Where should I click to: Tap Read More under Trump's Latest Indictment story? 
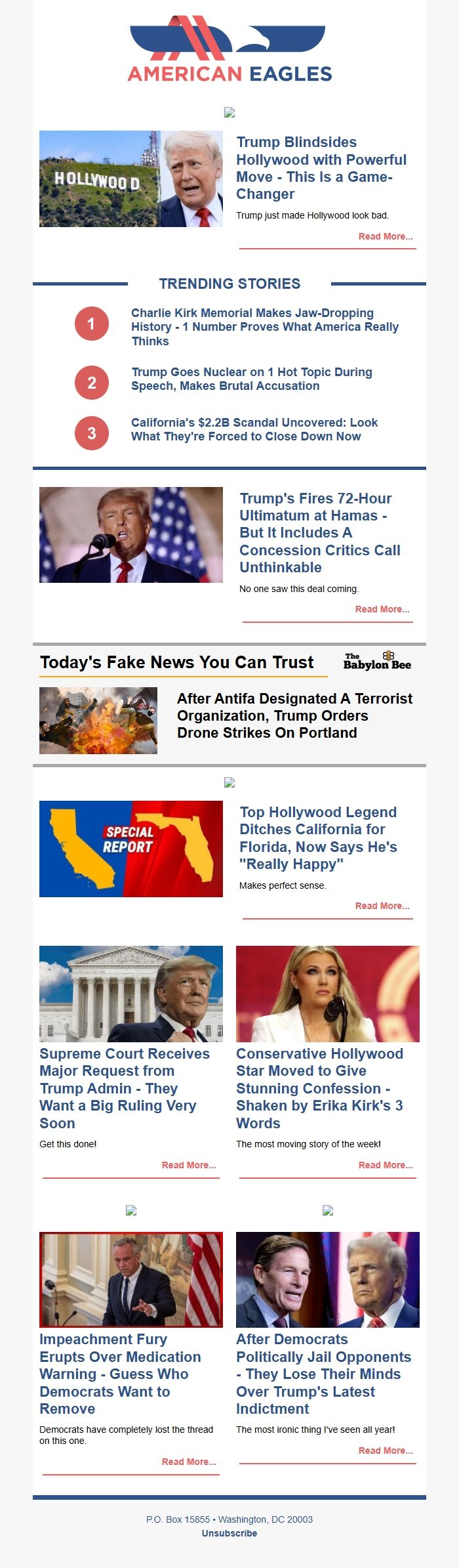pos(386,1451)
